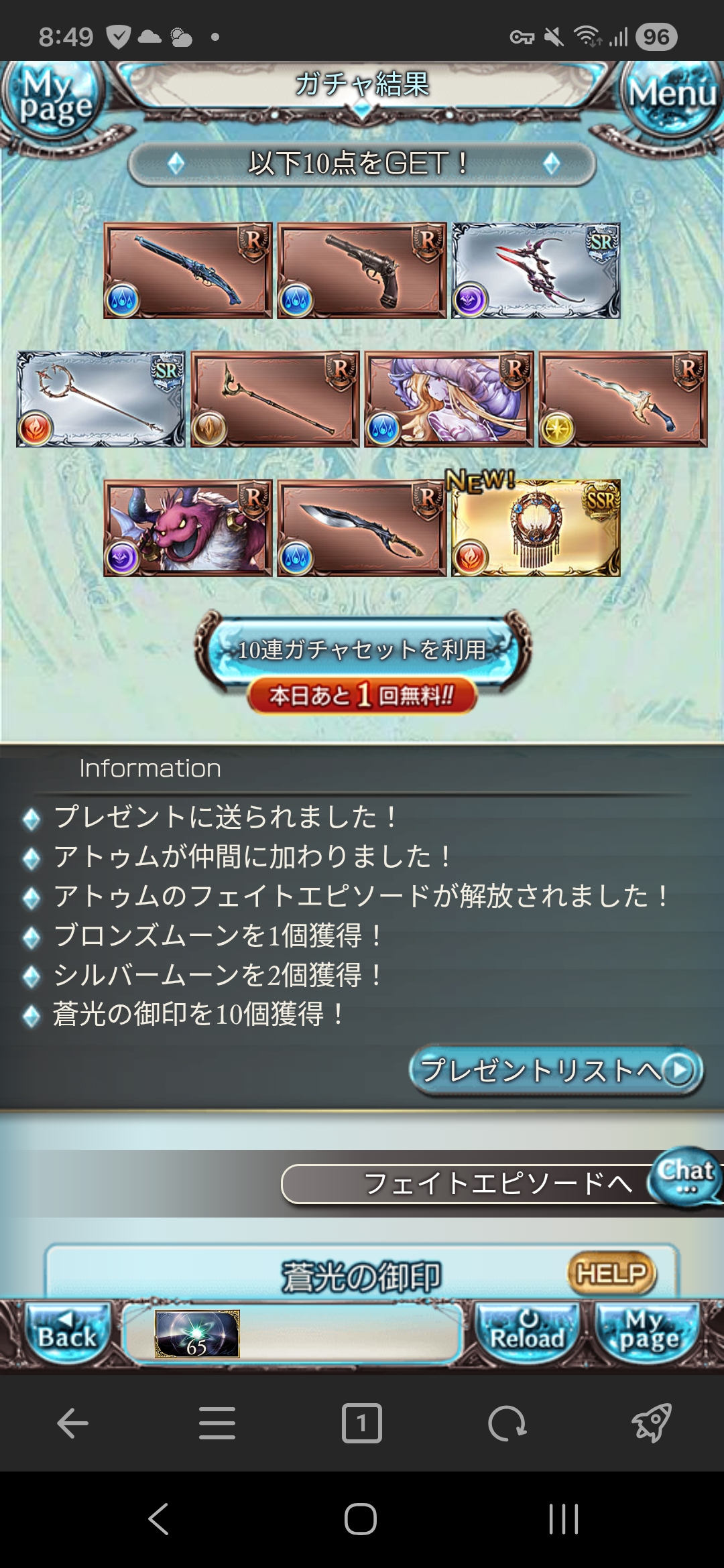Open the Chat bubble
The height and width of the screenshot is (1568, 724).
(686, 1176)
